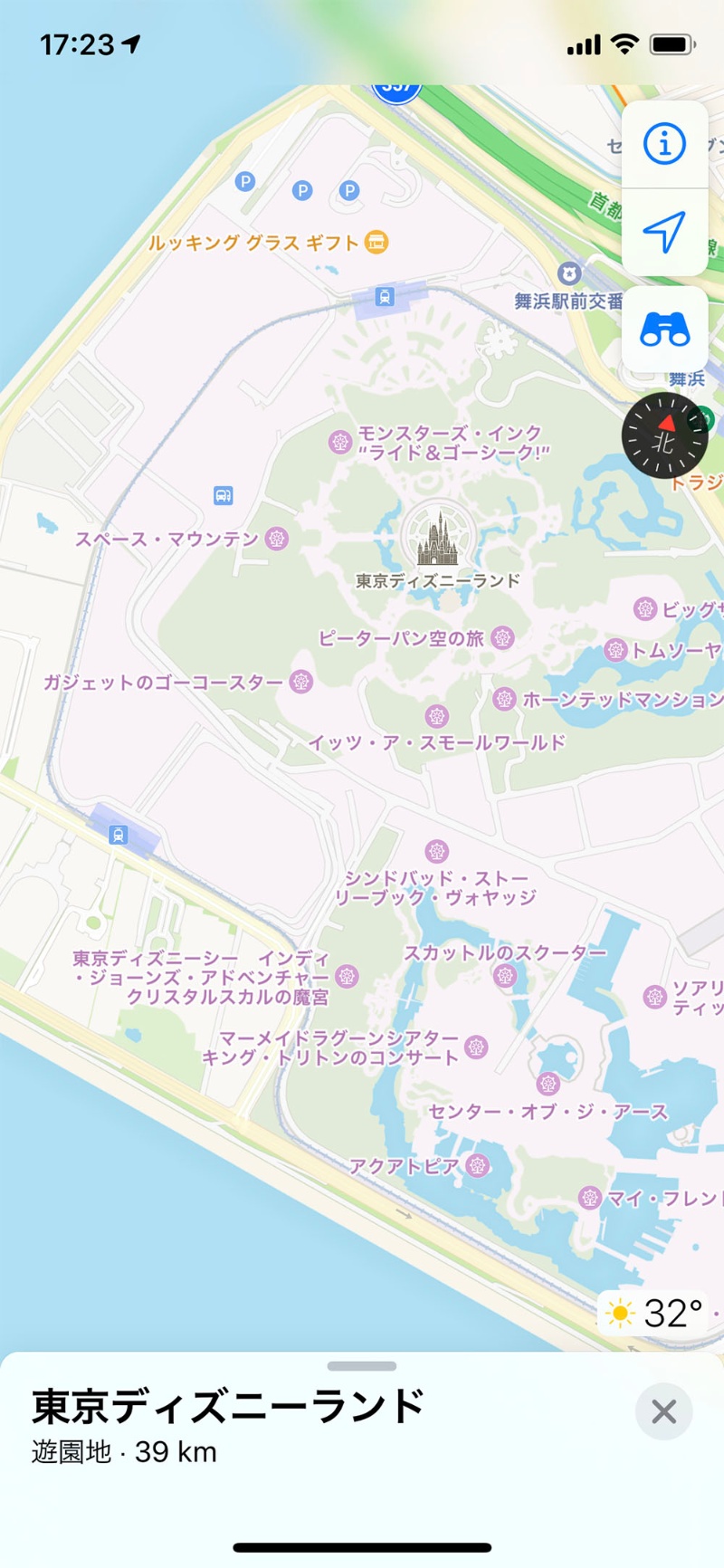Select the ガジェットのゴーコースター pin
Viewport: 724px width, 1568px height.
point(301,682)
